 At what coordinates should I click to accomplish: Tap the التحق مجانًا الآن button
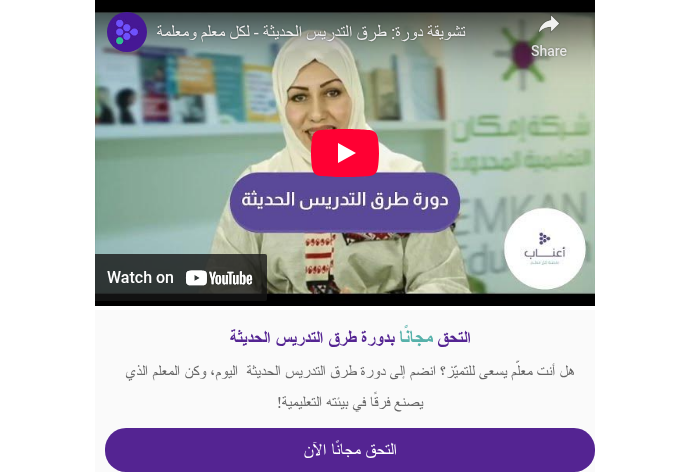point(350,450)
